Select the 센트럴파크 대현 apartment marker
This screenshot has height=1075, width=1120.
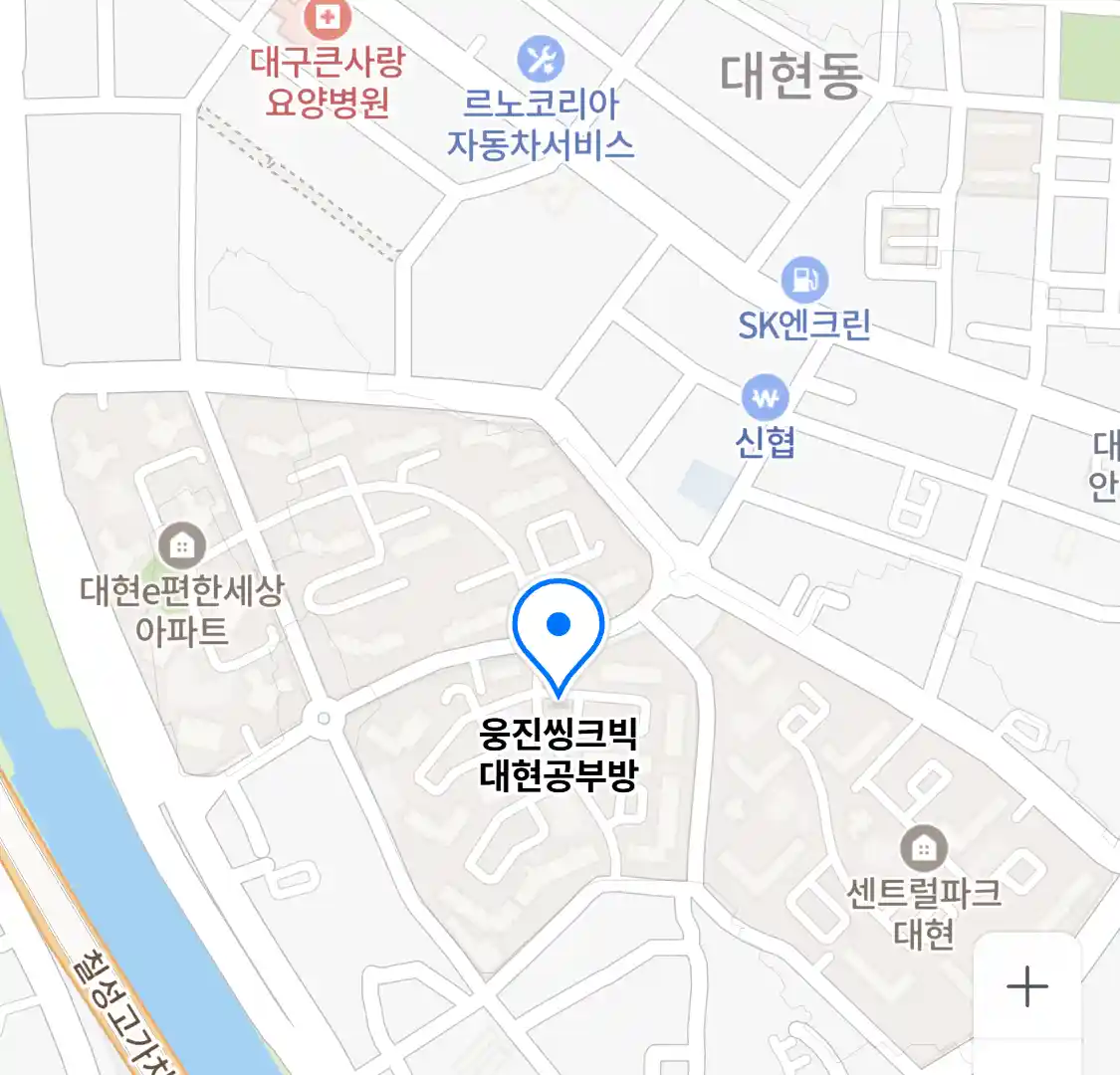pos(924,849)
